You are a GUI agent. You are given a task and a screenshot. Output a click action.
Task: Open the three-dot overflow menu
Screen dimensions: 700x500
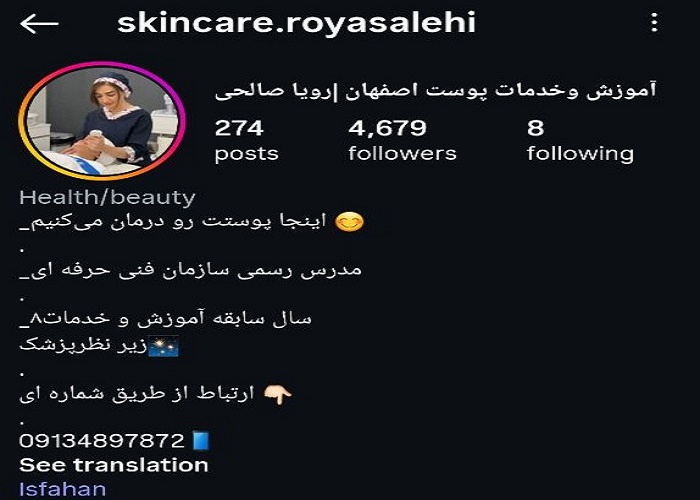point(654,23)
